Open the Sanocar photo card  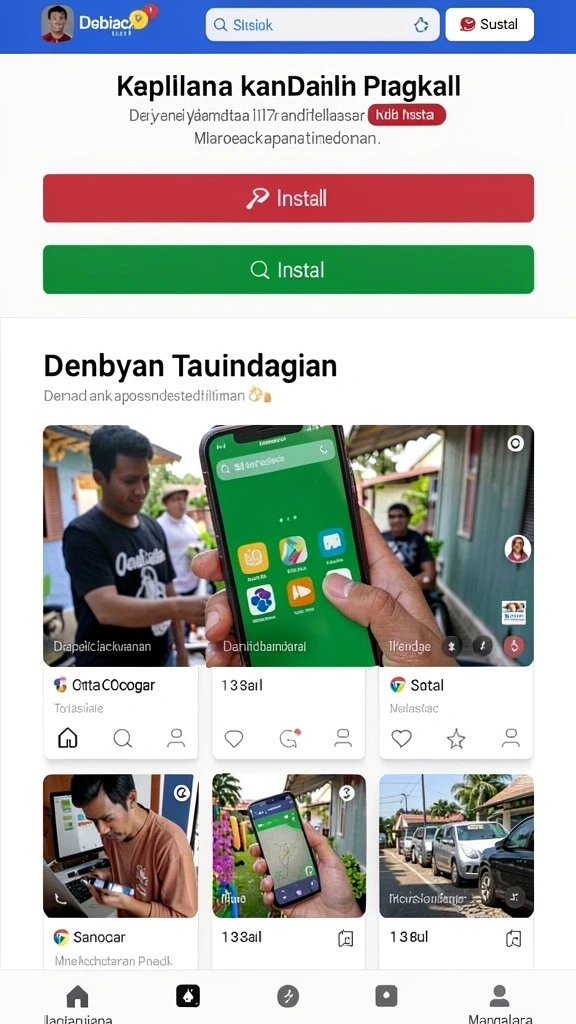[x=120, y=846]
